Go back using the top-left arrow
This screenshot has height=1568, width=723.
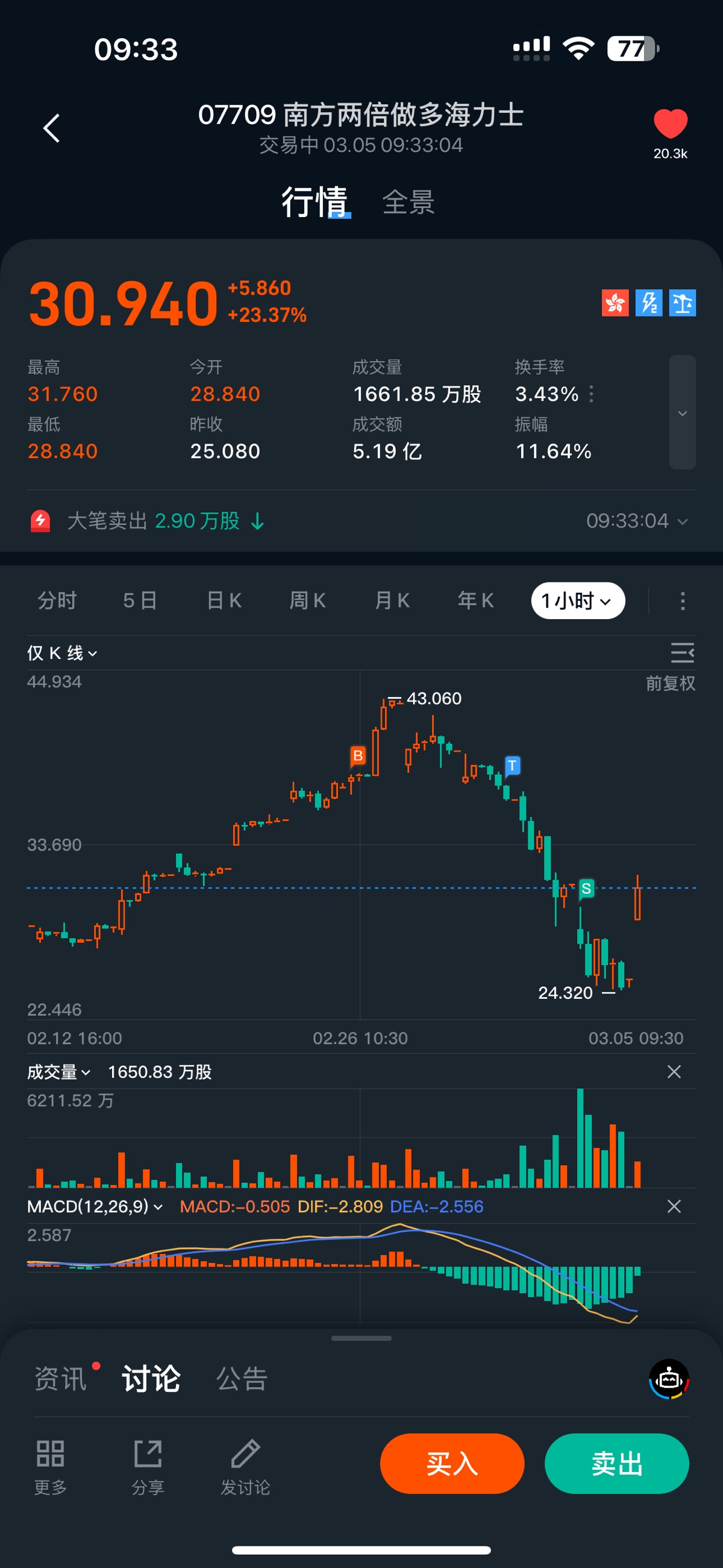click(52, 128)
